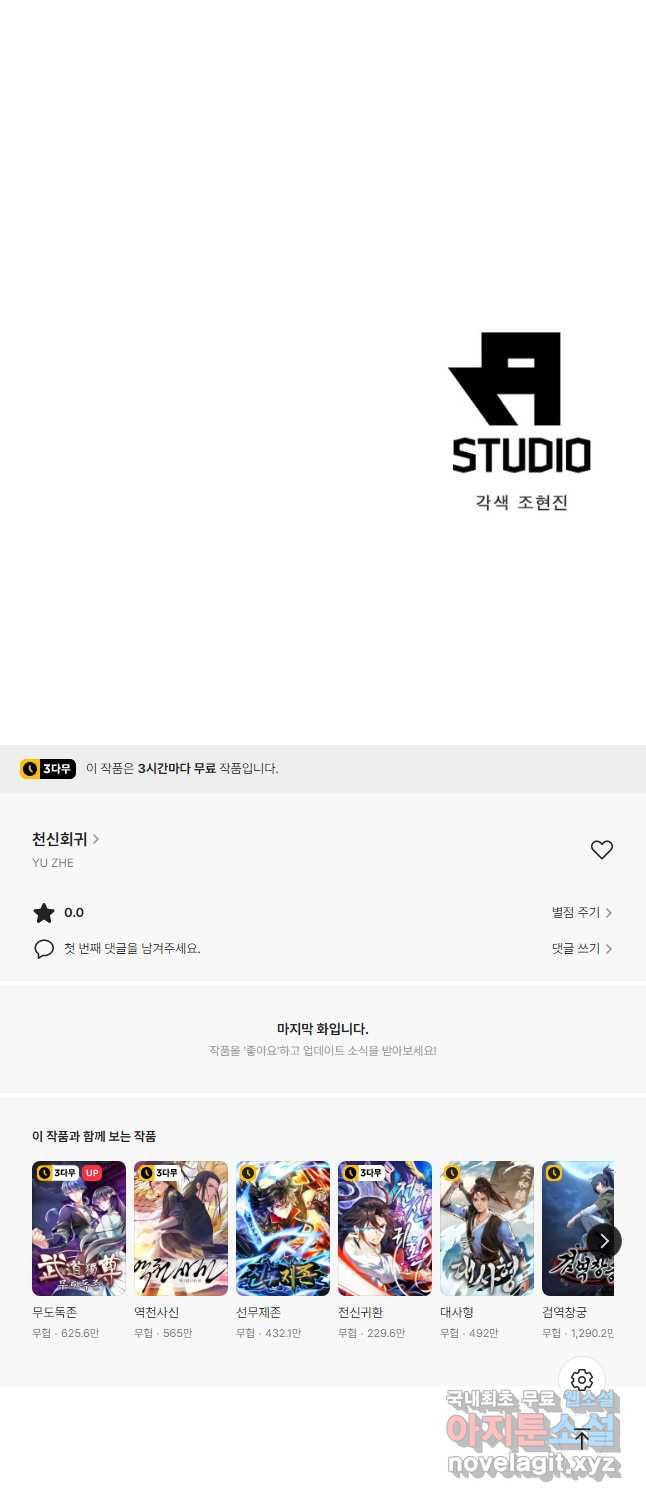Open the 선무제존 recommended title
The width and height of the screenshot is (646, 1502).
[x=283, y=1228]
